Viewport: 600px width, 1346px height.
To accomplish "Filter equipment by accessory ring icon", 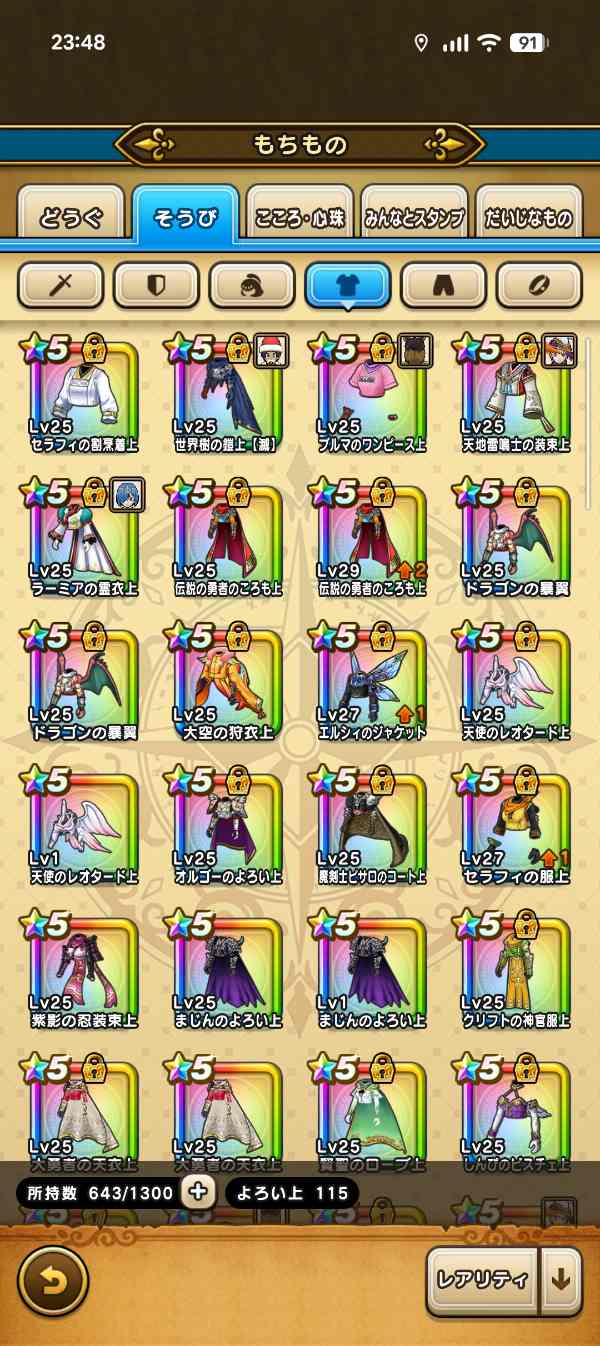I will coord(539,286).
